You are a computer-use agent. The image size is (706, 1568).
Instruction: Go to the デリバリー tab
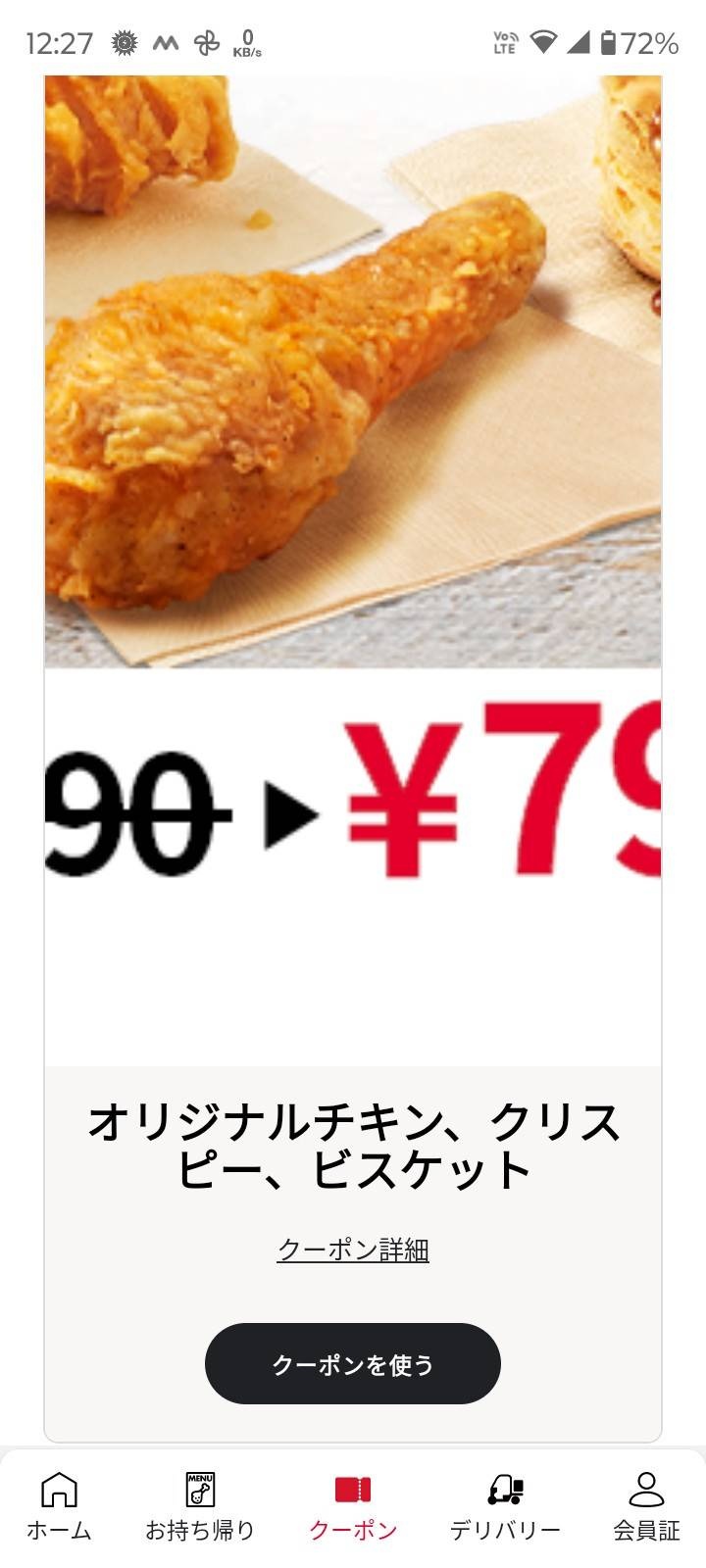click(x=505, y=1506)
